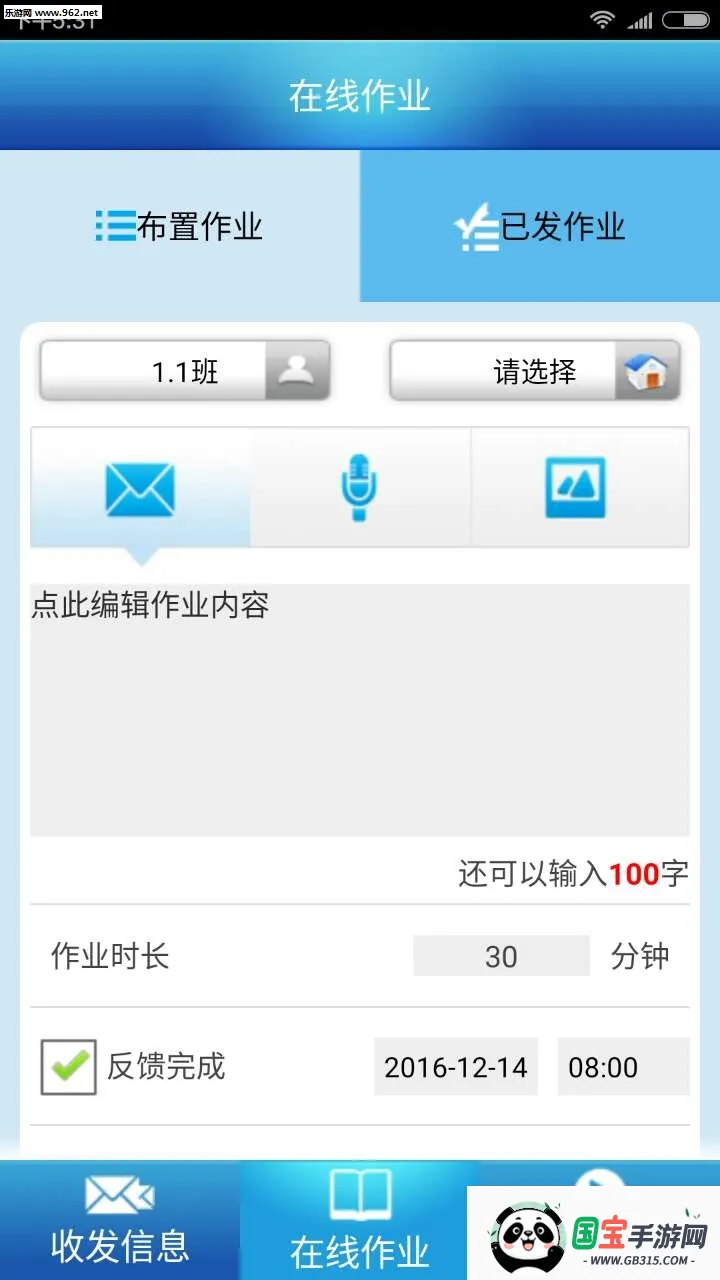The height and width of the screenshot is (1280, 720).
Task: Switch to the 已发作业 tab
Action: (x=538, y=226)
